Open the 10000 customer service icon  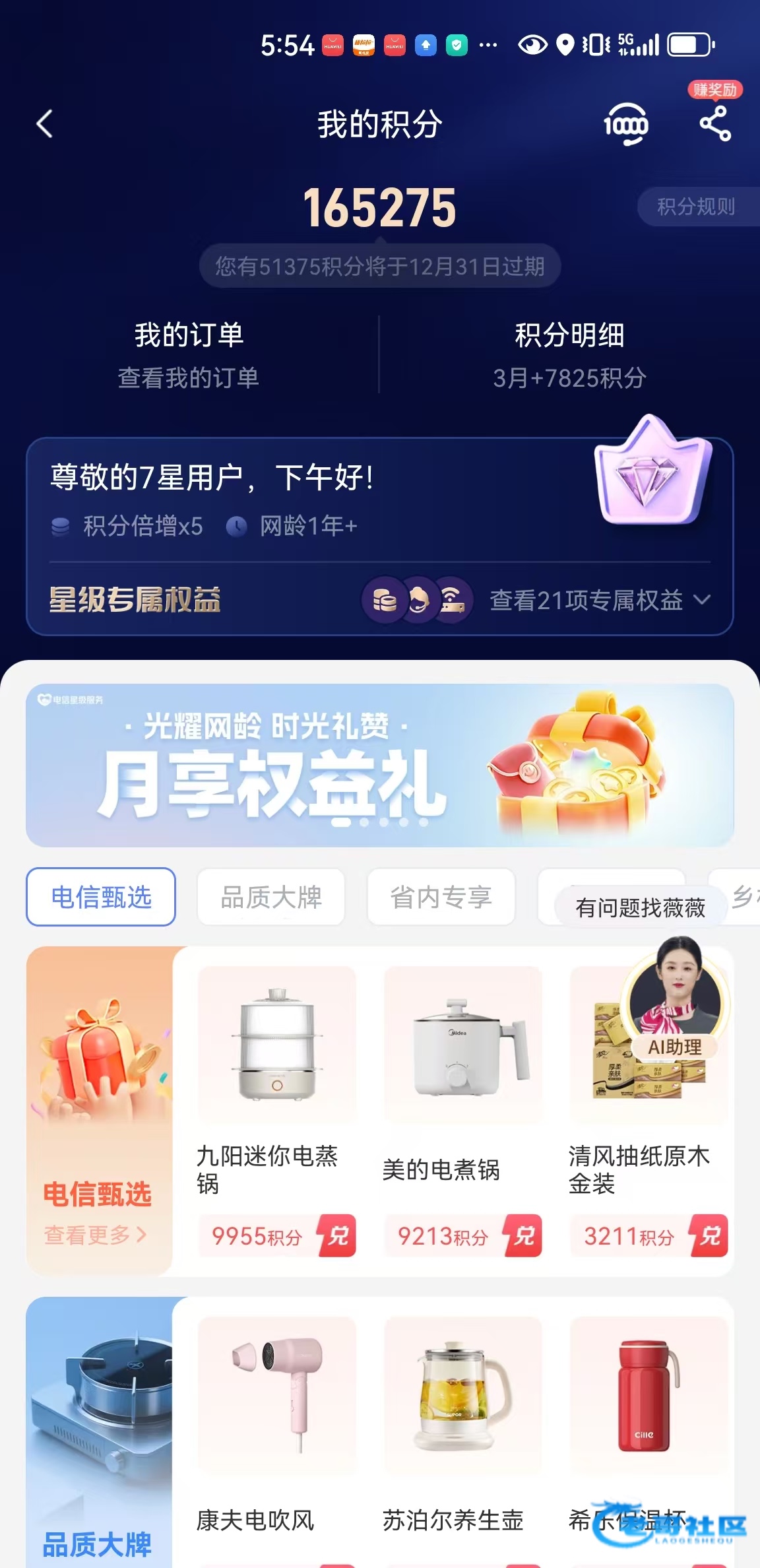[625, 124]
